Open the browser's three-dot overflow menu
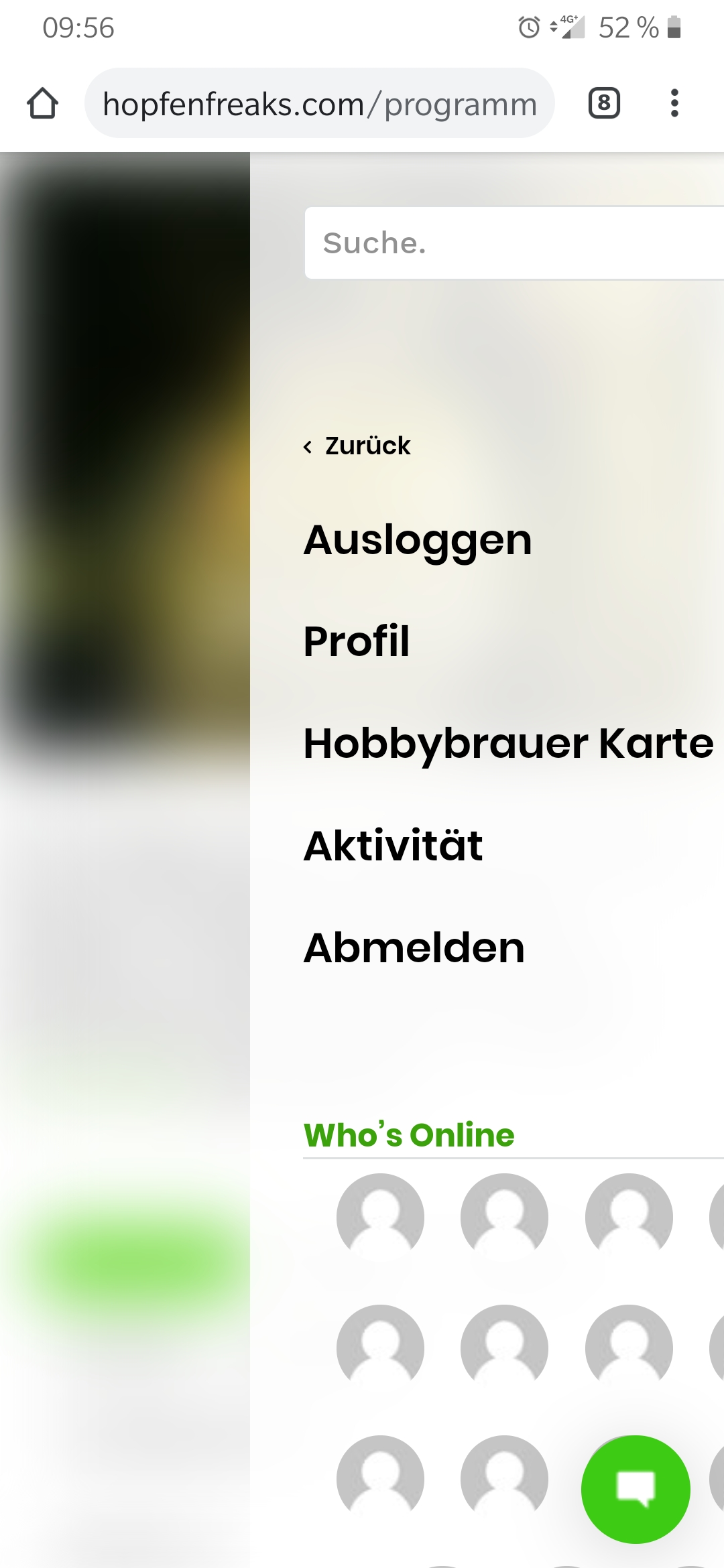Screen dimensions: 724x1568 [674, 103]
